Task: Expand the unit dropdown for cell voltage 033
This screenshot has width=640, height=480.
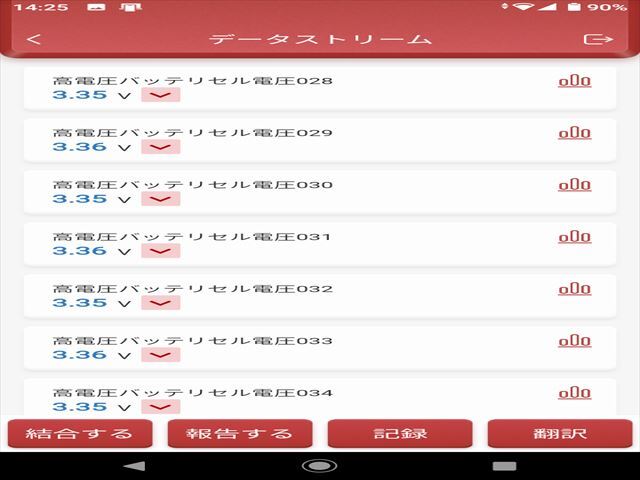Action: point(160,355)
